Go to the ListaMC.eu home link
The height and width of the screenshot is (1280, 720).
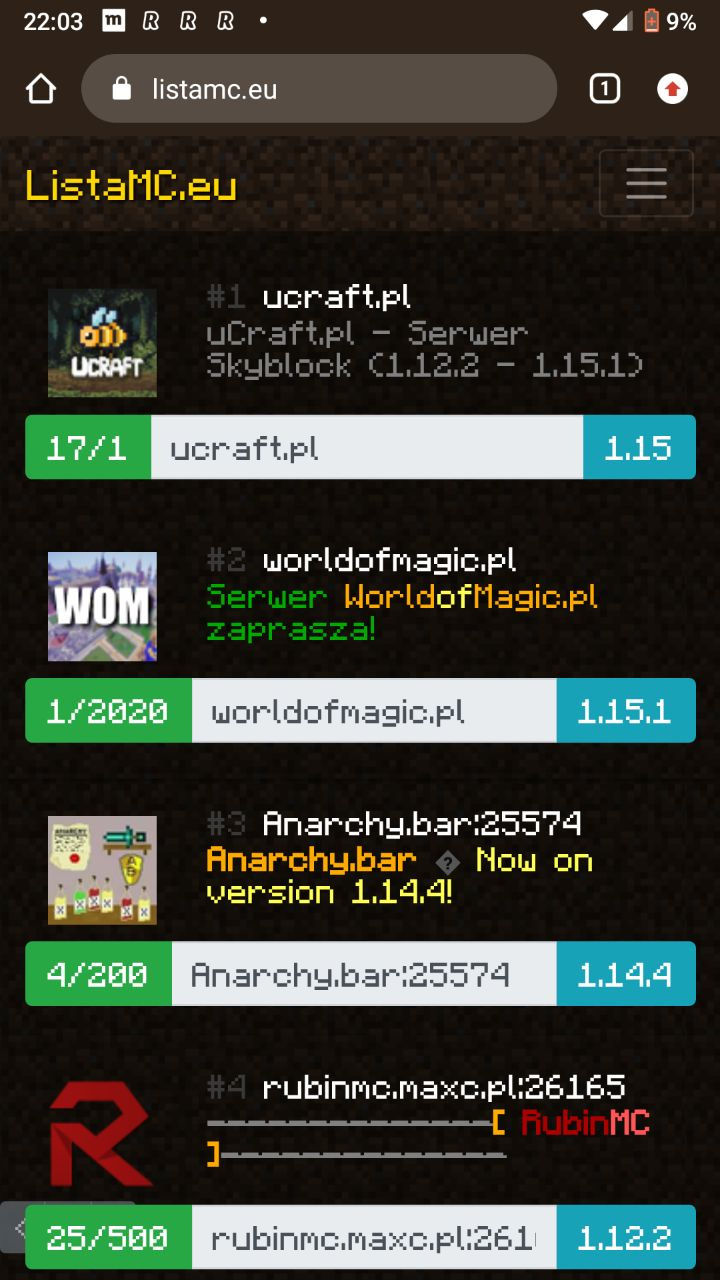click(x=131, y=186)
